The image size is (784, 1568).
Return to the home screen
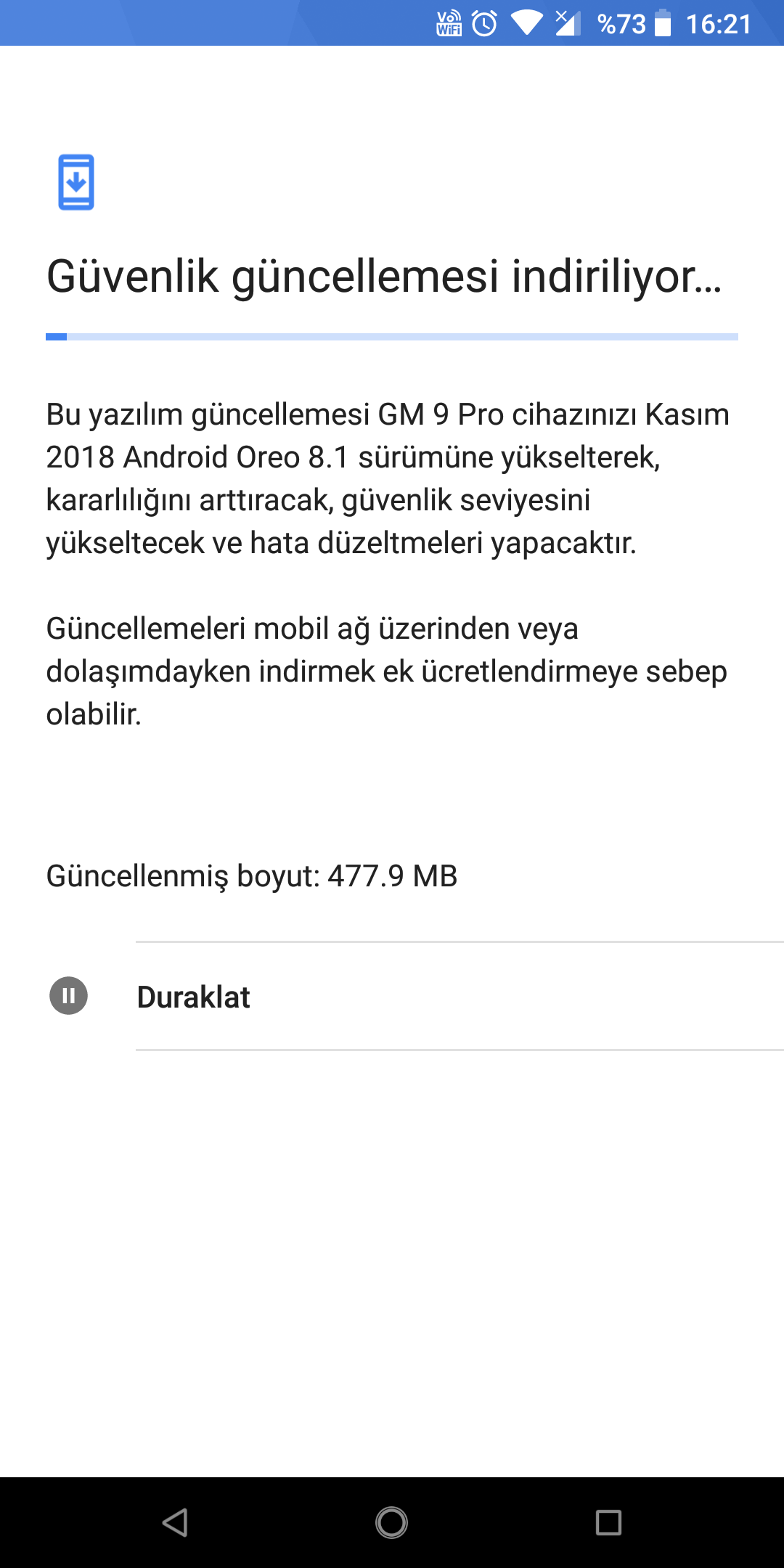(x=392, y=1522)
